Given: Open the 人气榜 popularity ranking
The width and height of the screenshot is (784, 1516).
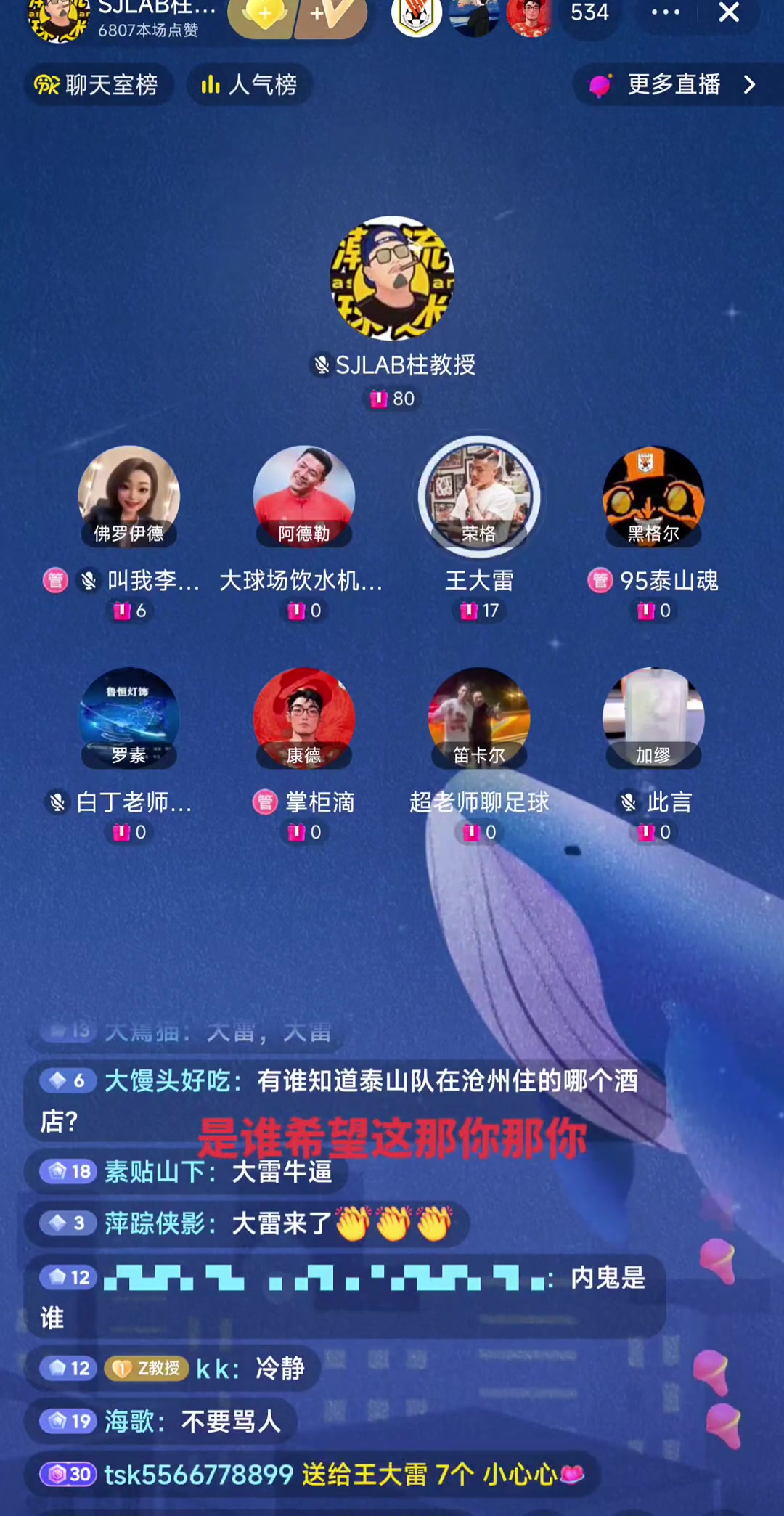Looking at the screenshot, I should coord(249,85).
